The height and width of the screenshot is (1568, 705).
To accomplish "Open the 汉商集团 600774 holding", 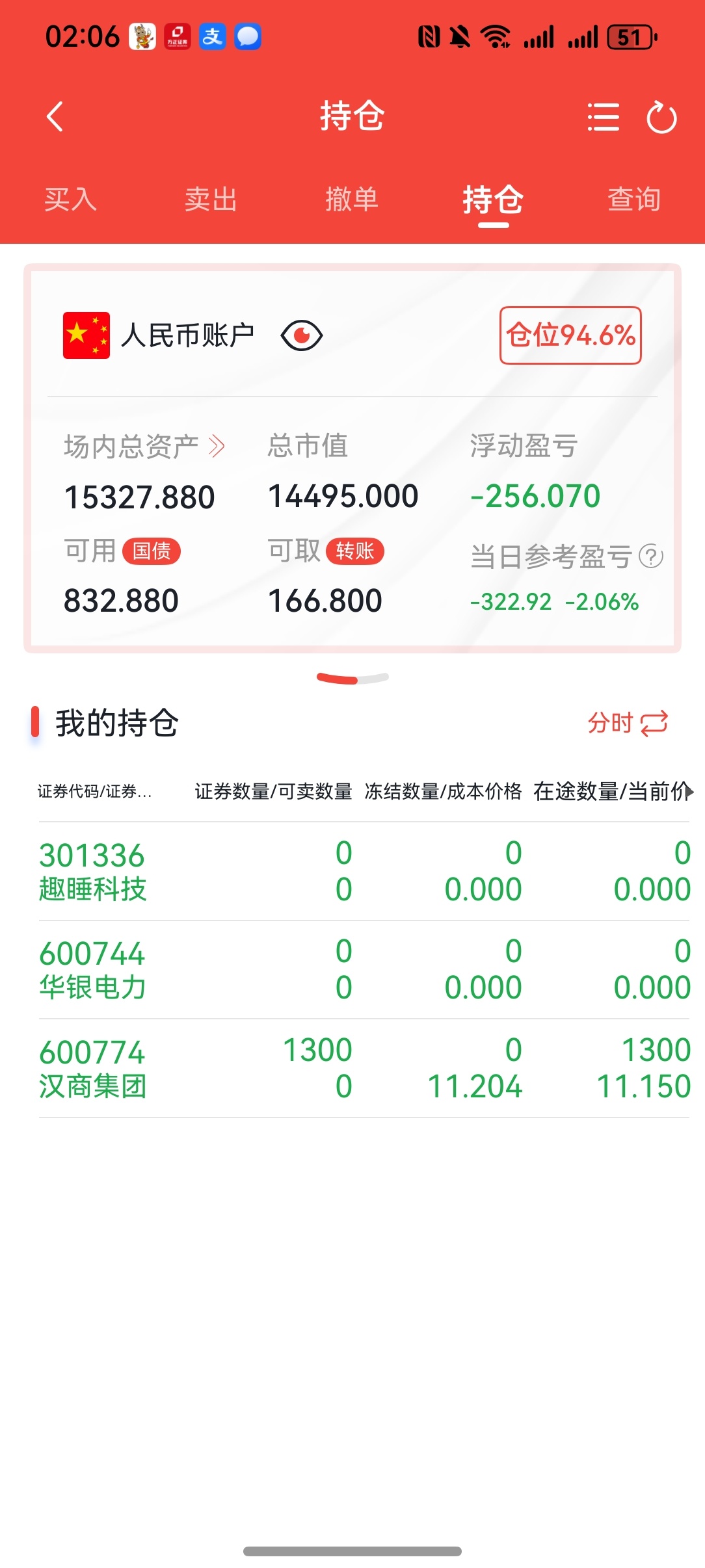I will [92, 1069].
